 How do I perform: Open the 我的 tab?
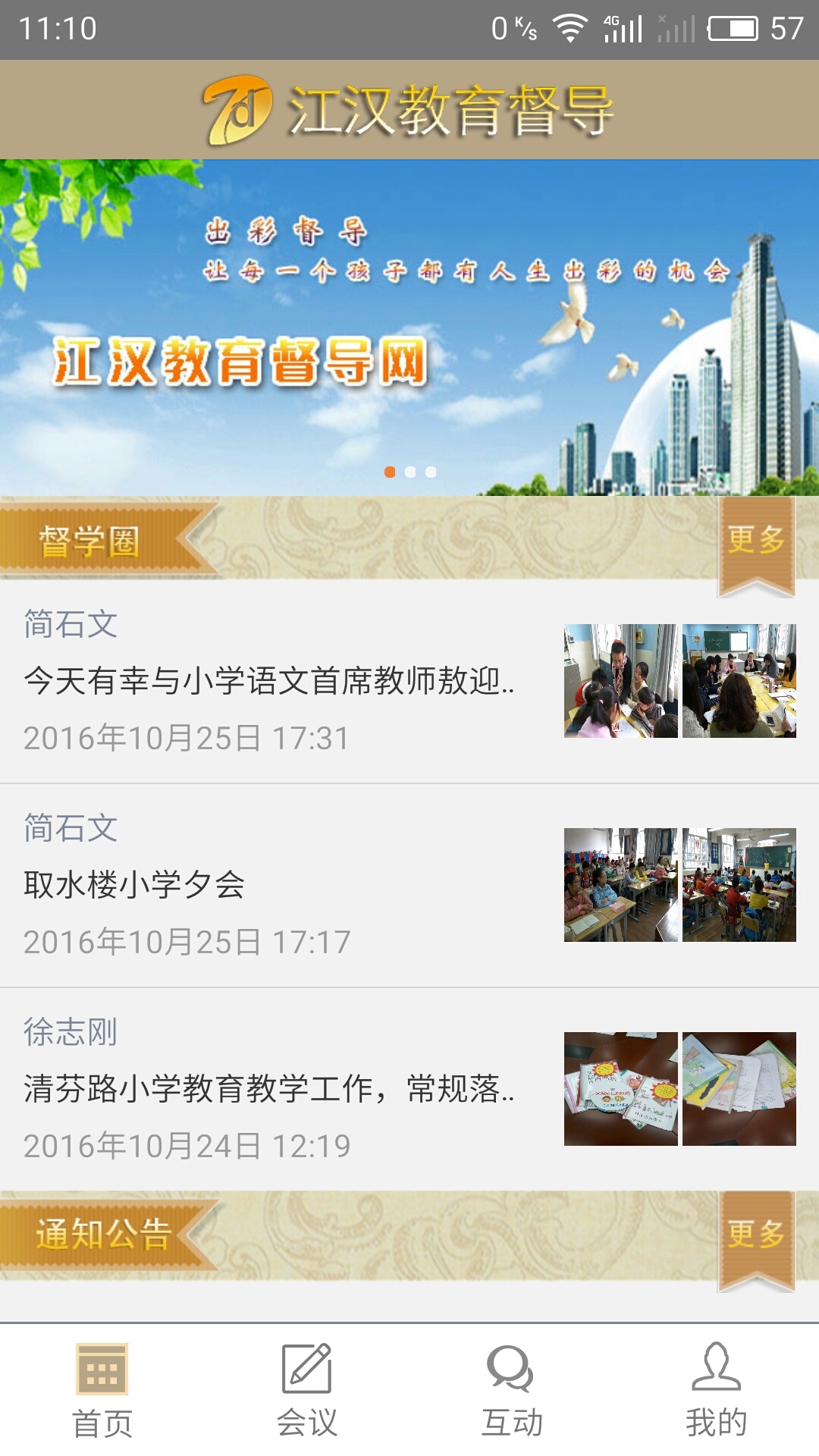click(716, 1389)
